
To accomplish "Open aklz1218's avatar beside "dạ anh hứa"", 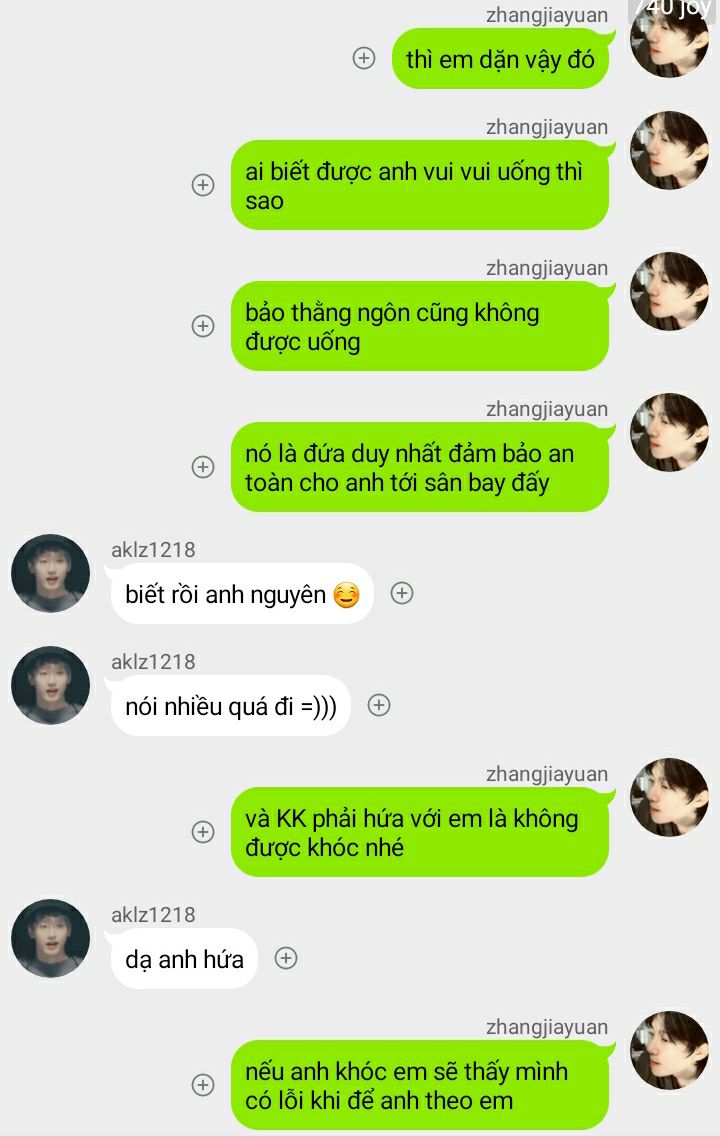I will pyautogui.click(x=50, y=938).
